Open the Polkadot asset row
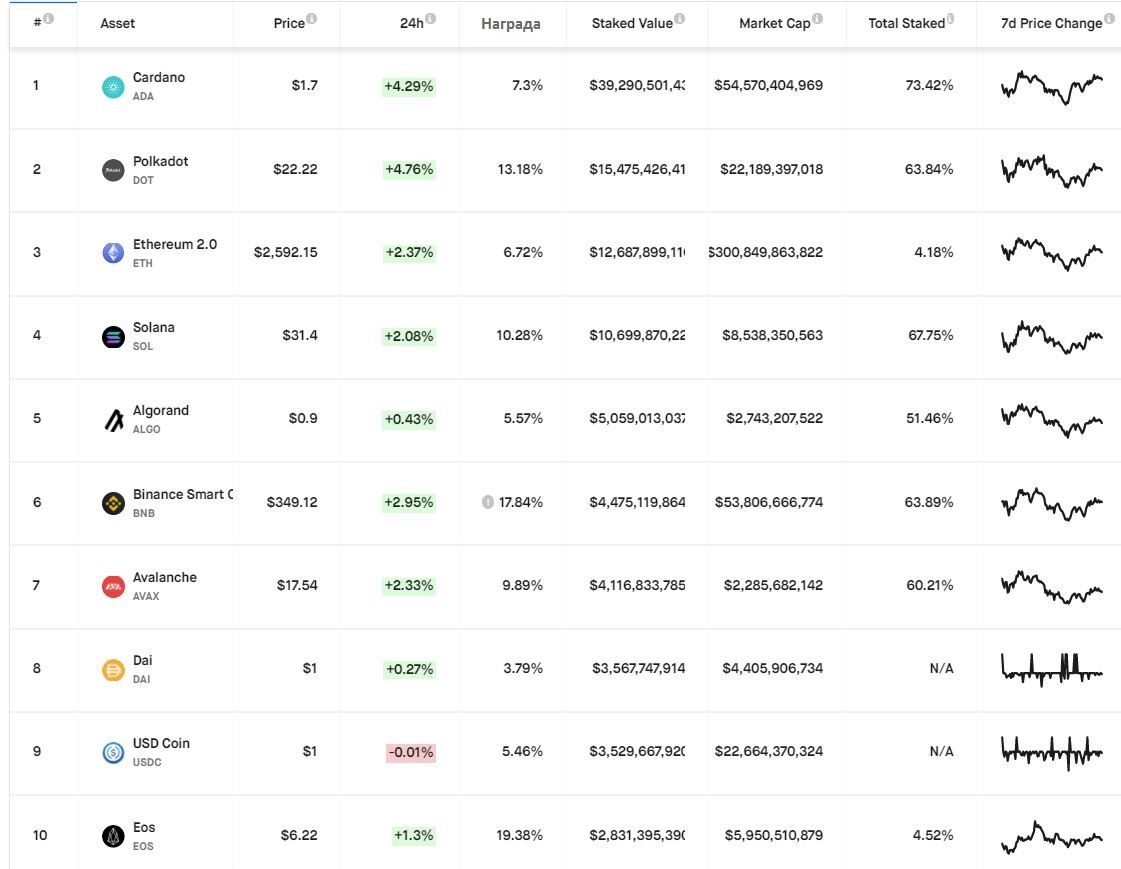This screenshot has width=1121, height=869. [x=160, y=162]
